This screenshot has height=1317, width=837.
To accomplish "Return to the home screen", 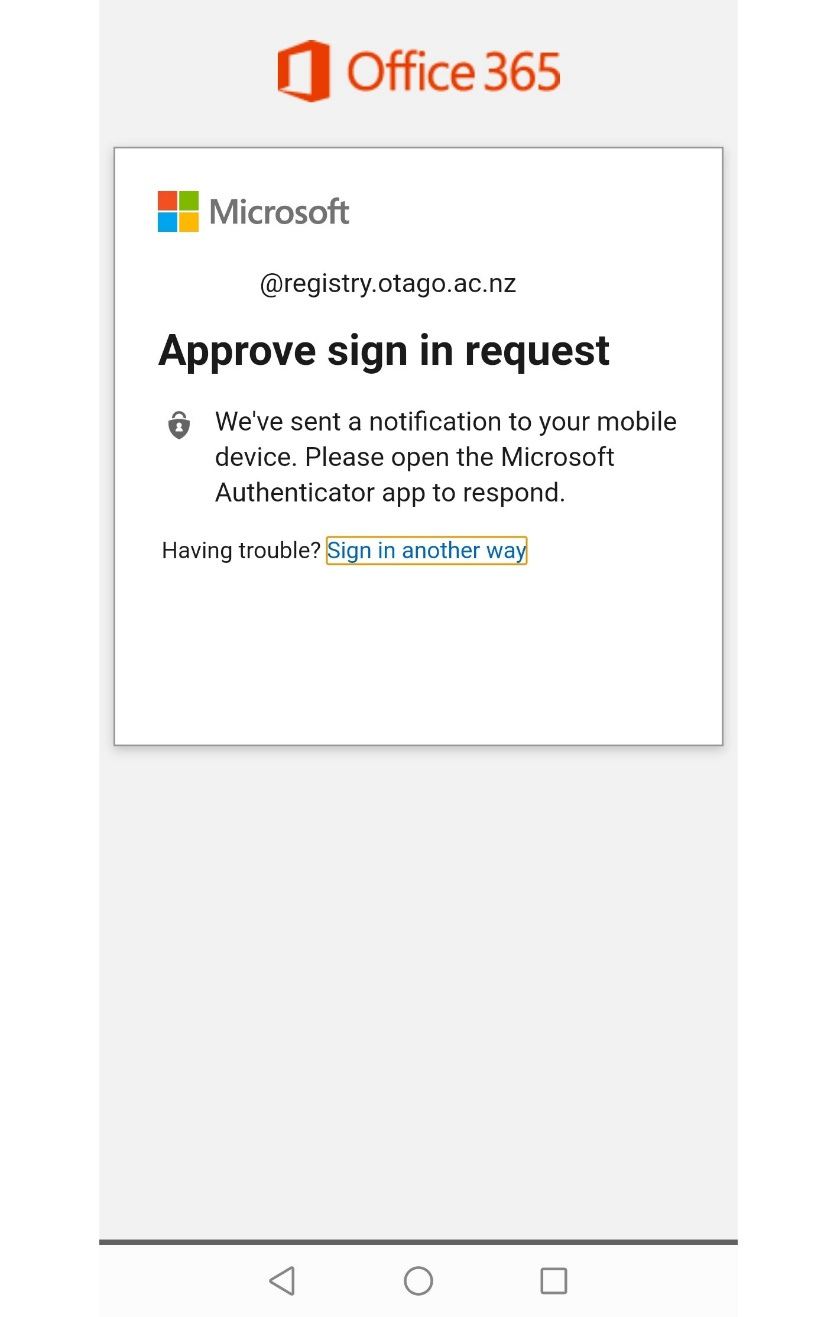I will click(418, 1280).
